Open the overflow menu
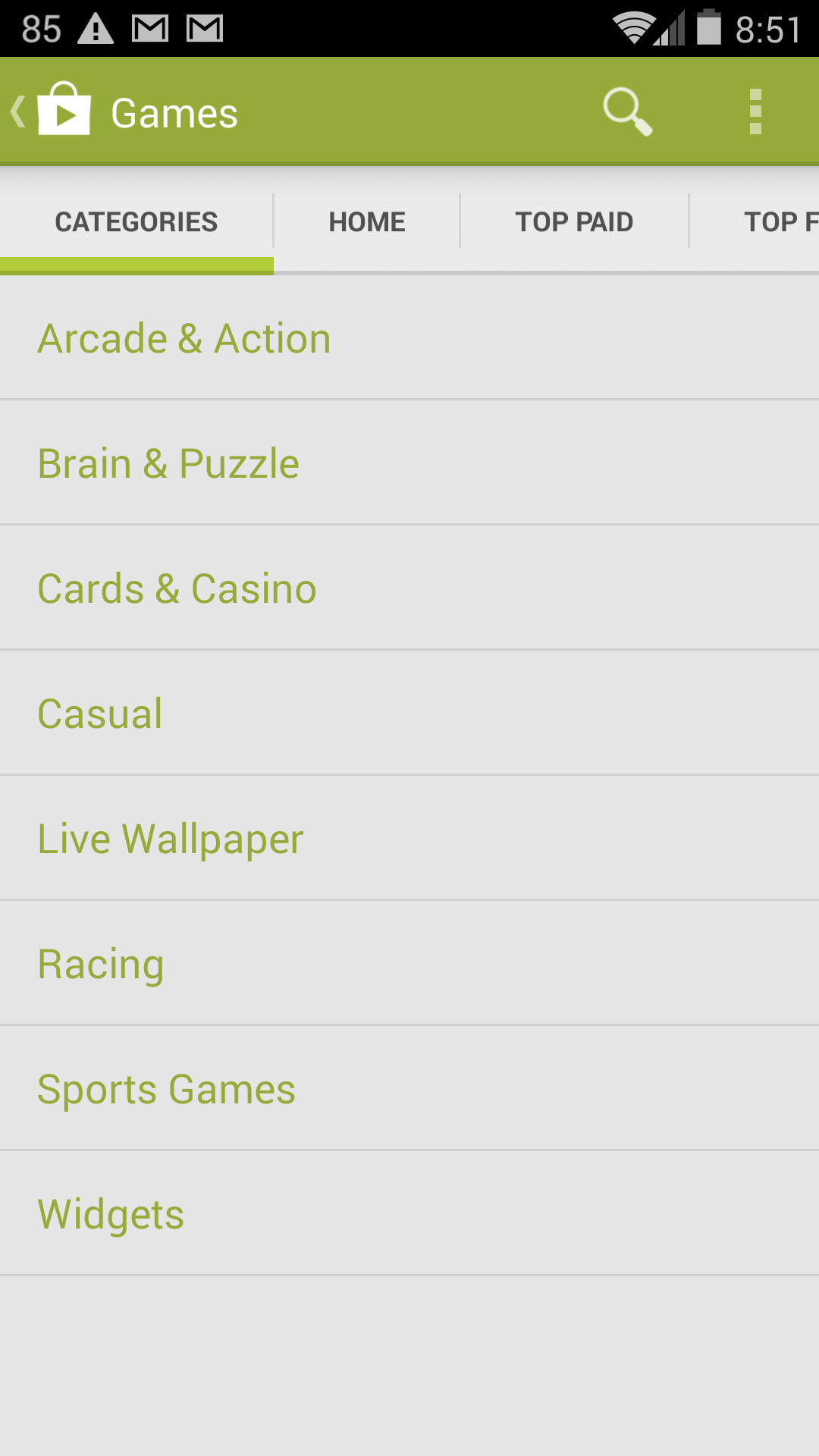Screen dimensions: 819x1456 tap(755, 111)
